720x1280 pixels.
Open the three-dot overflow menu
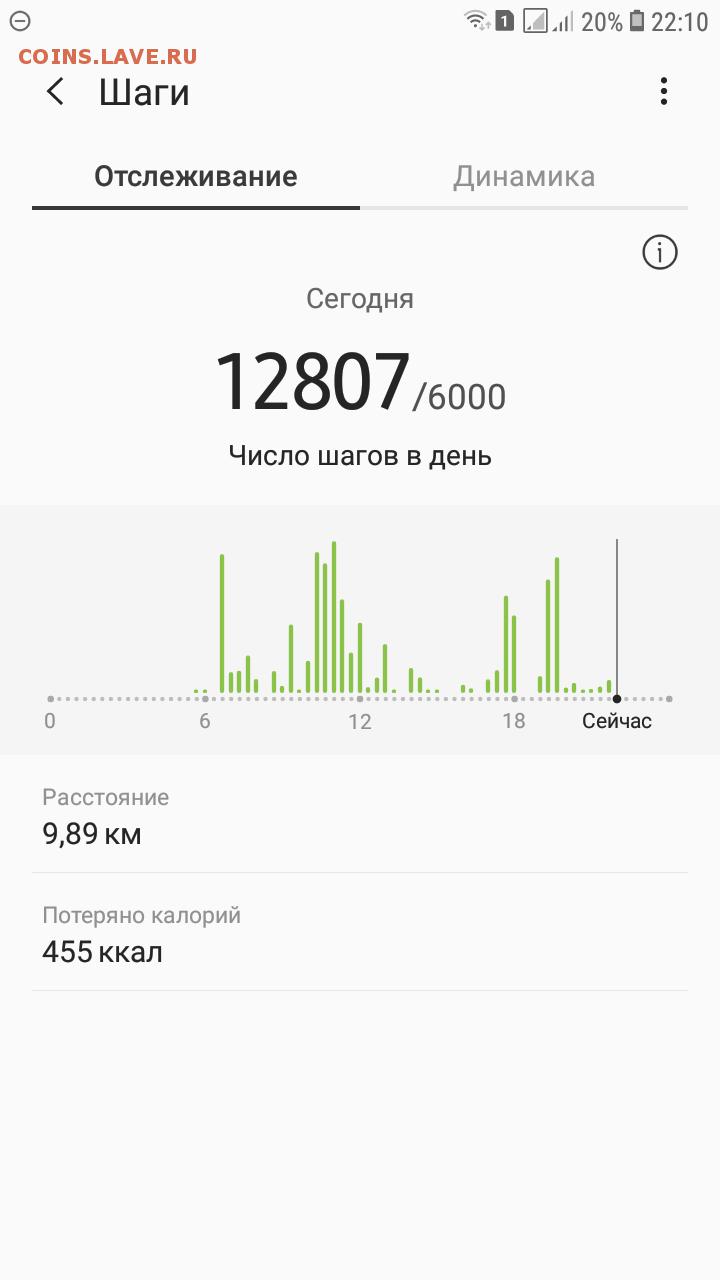(663, 92)
